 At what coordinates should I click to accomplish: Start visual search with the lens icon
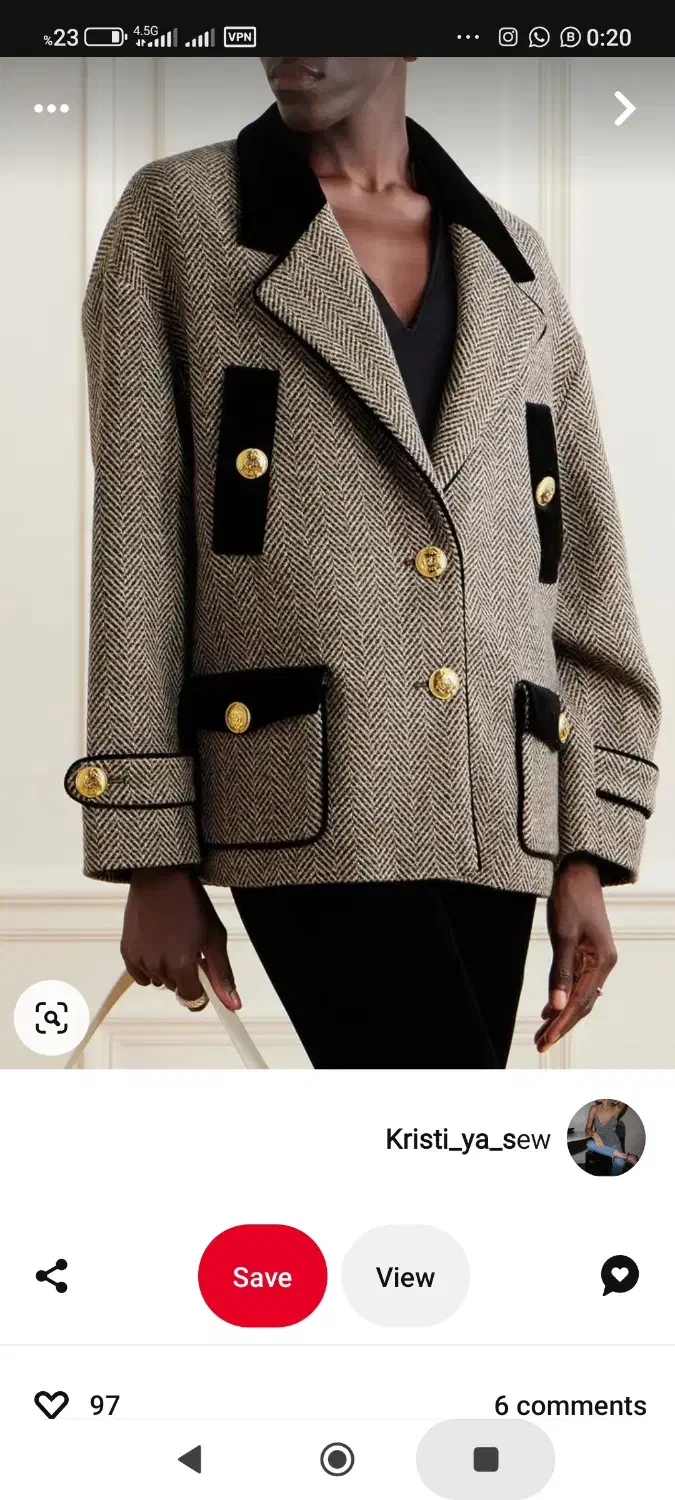point(51,1018)
